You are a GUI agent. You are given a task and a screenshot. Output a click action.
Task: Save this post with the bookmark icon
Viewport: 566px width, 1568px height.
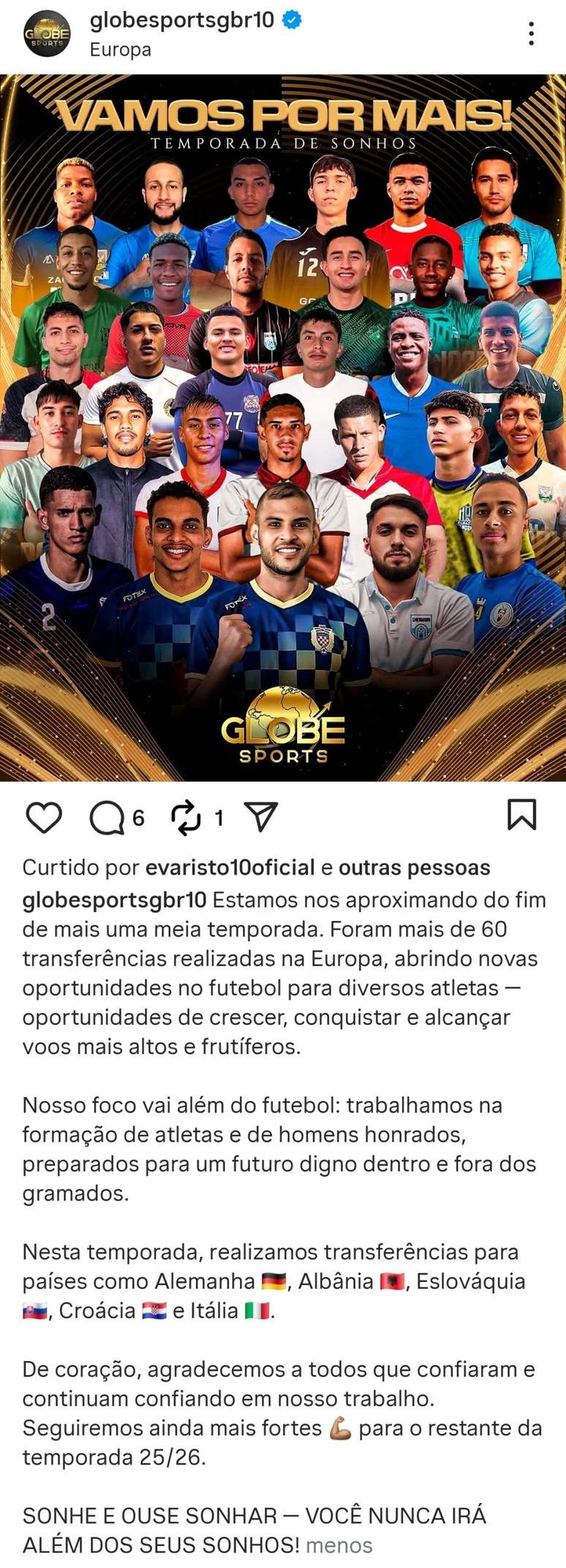(521, 815)
